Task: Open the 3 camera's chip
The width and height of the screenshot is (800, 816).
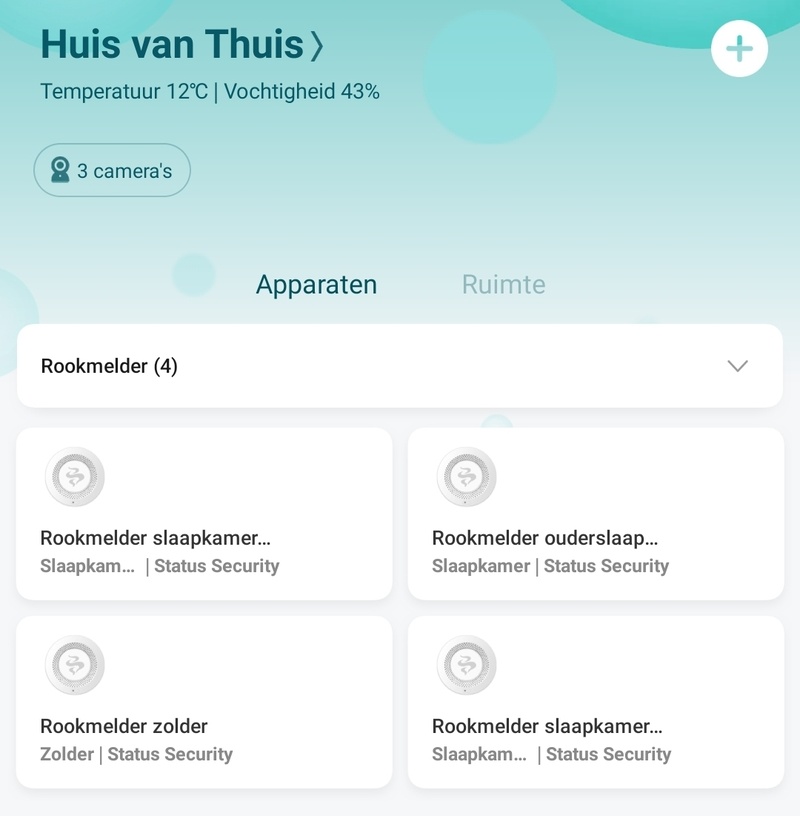Action: 112,170
